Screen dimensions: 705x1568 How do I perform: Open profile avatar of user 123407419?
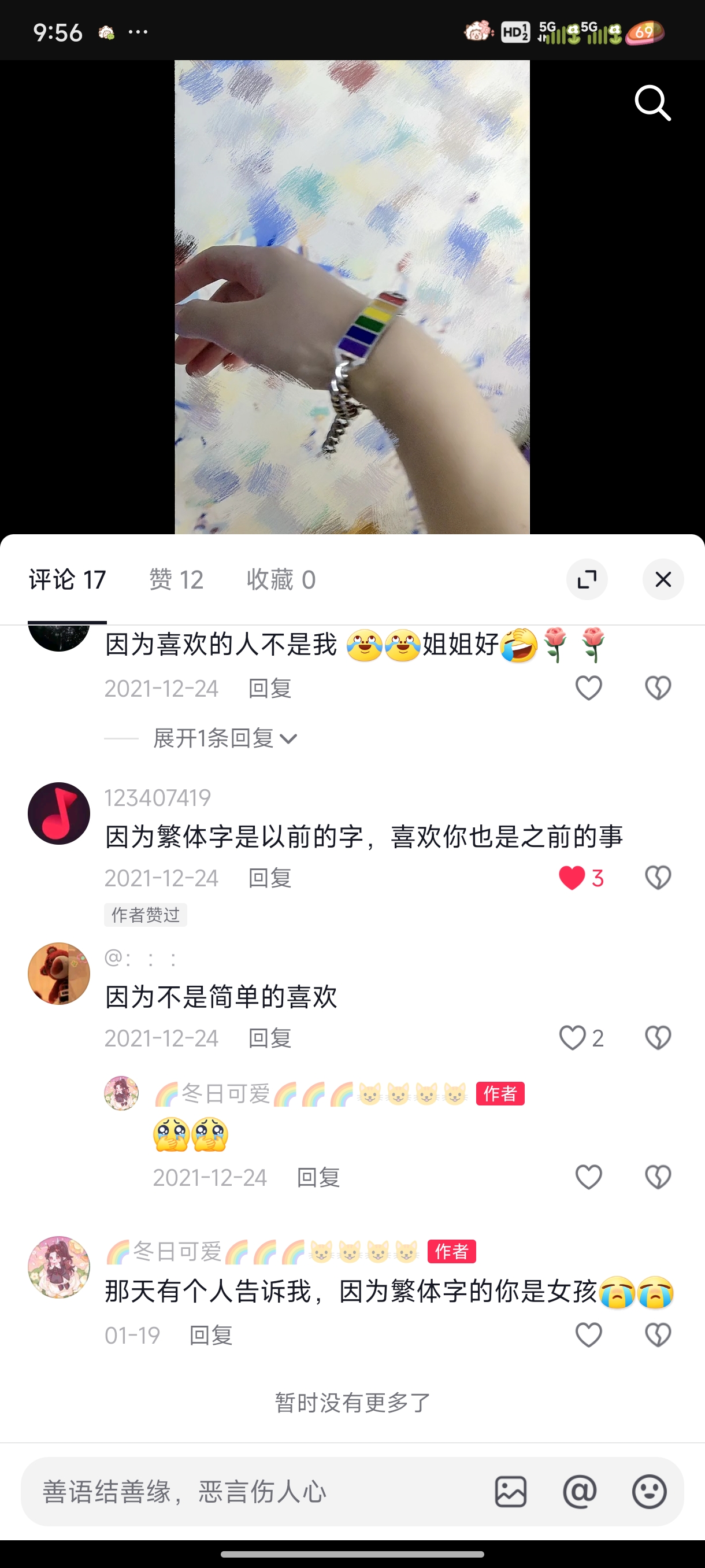point(59,813)
